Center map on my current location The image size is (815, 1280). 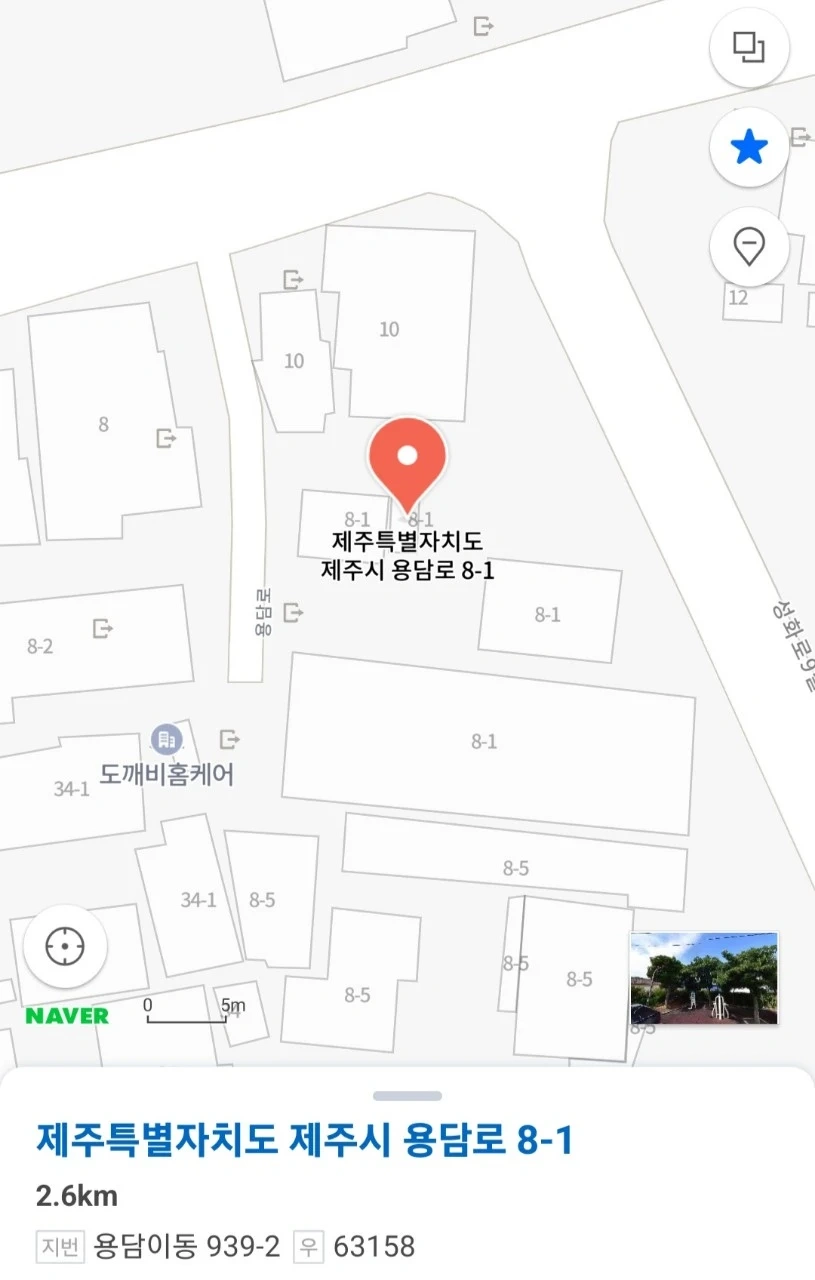[x=65, y=945]
